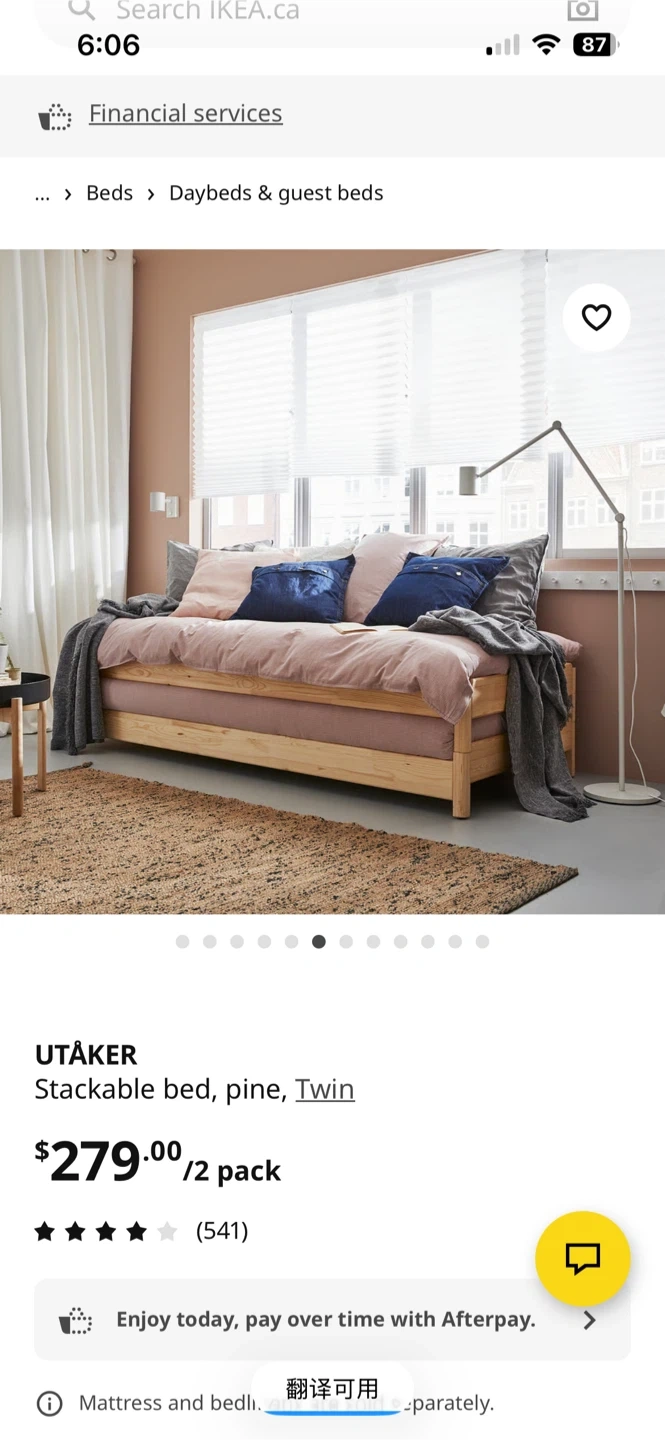The height and width of the screenshot is (1440, 665).
Task: Open Daybeds & guest beds breadcrumb
Action: [276, 193]
